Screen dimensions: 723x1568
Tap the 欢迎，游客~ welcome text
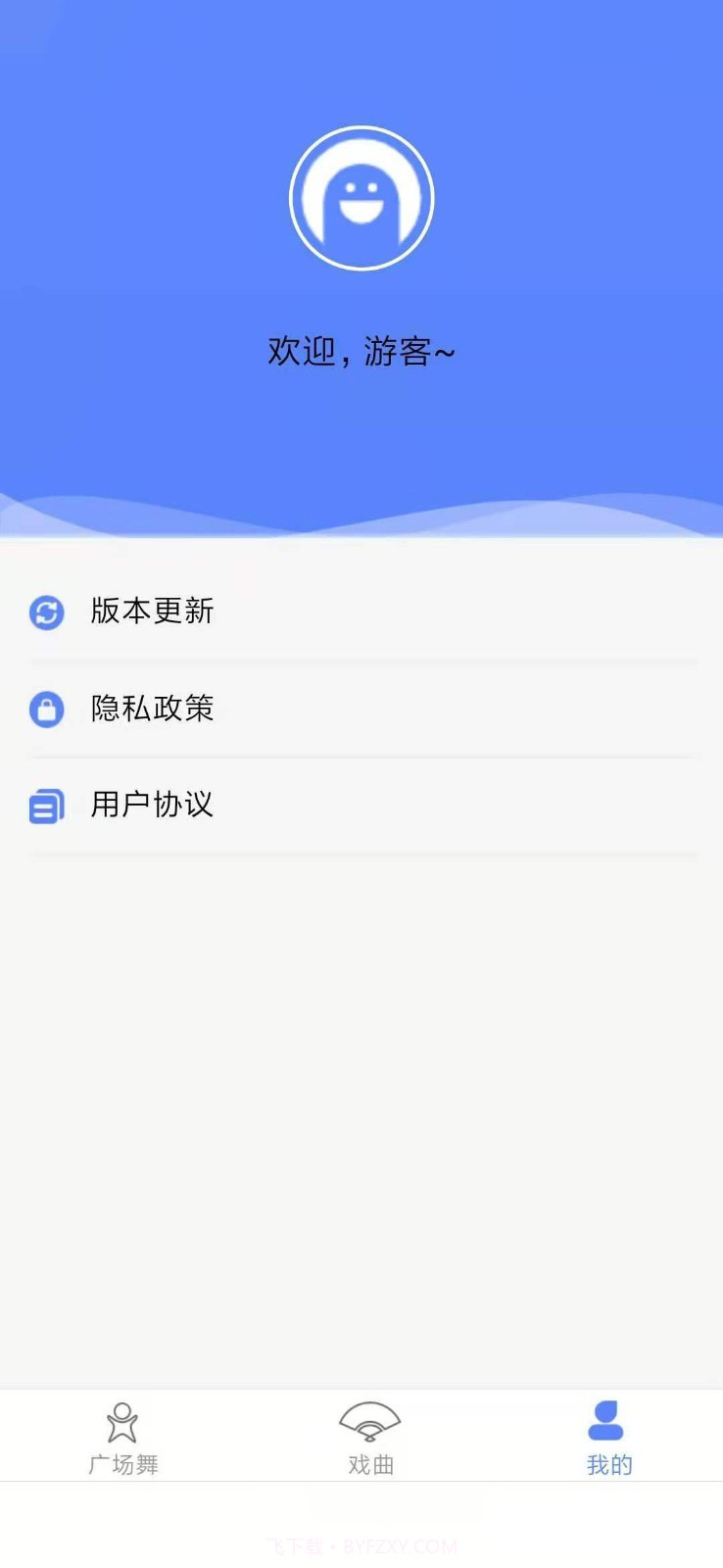coord(362,349)
